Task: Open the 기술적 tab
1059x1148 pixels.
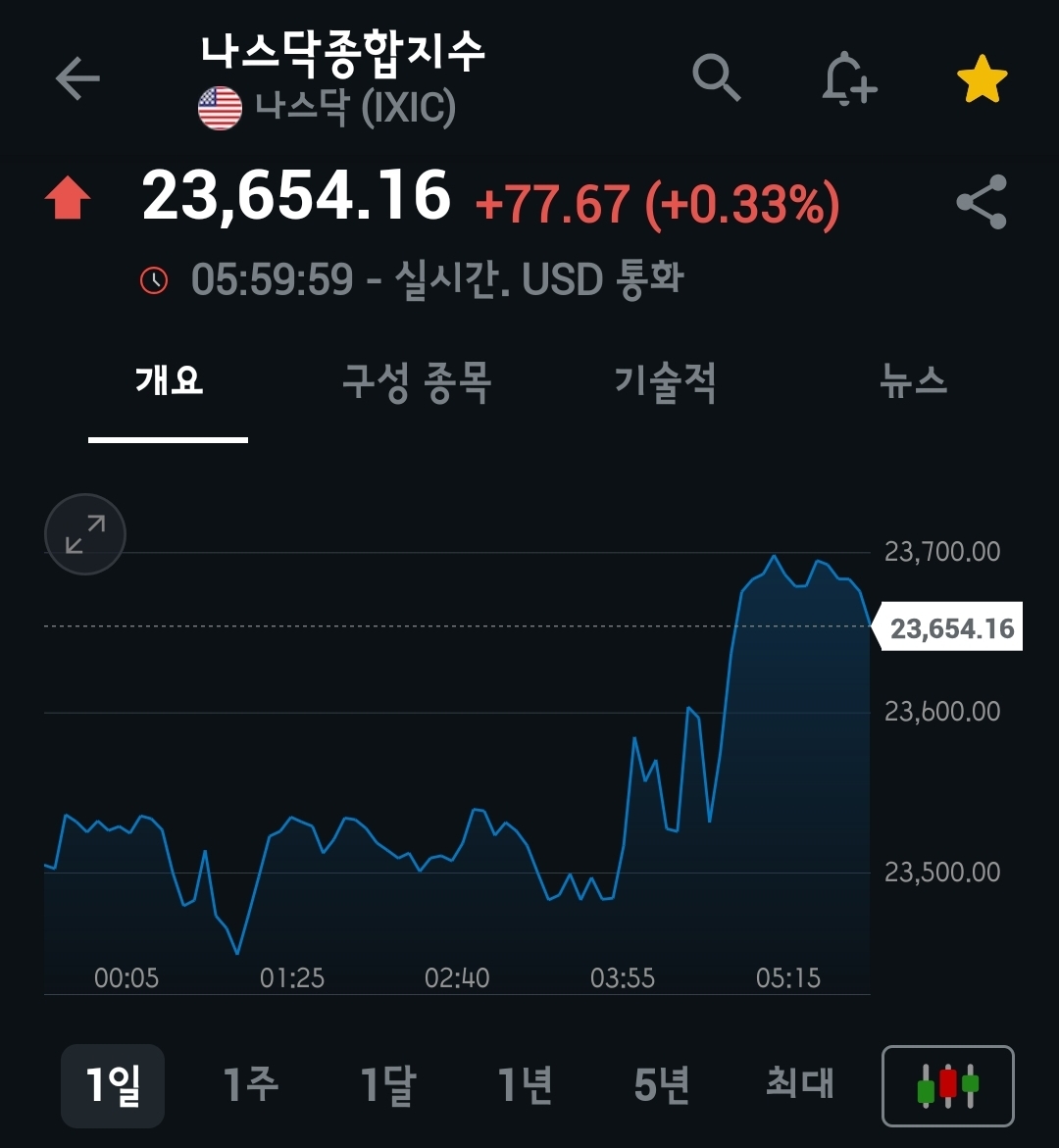Action: pos(665,380)
